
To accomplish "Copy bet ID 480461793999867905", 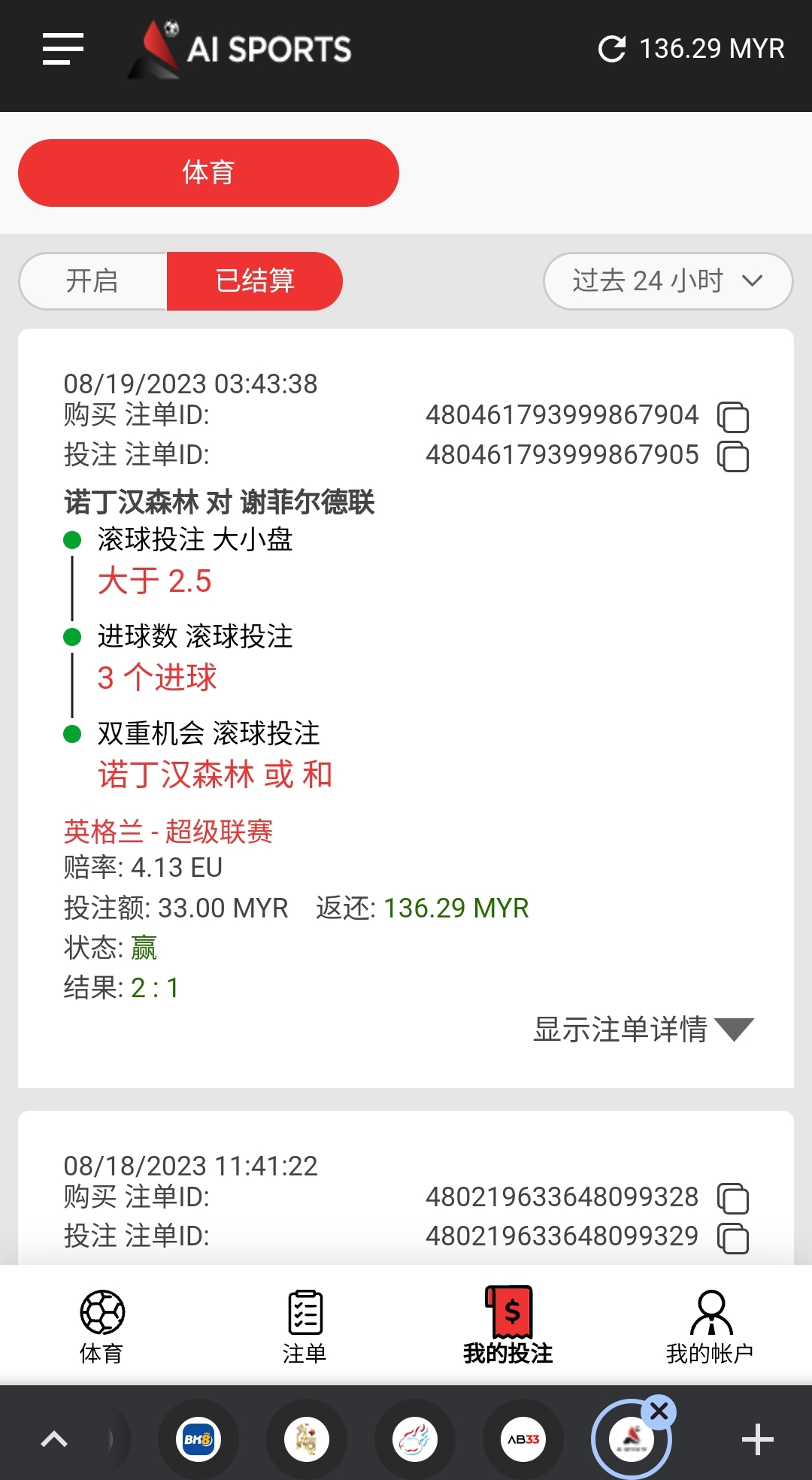I will (733, 456).
